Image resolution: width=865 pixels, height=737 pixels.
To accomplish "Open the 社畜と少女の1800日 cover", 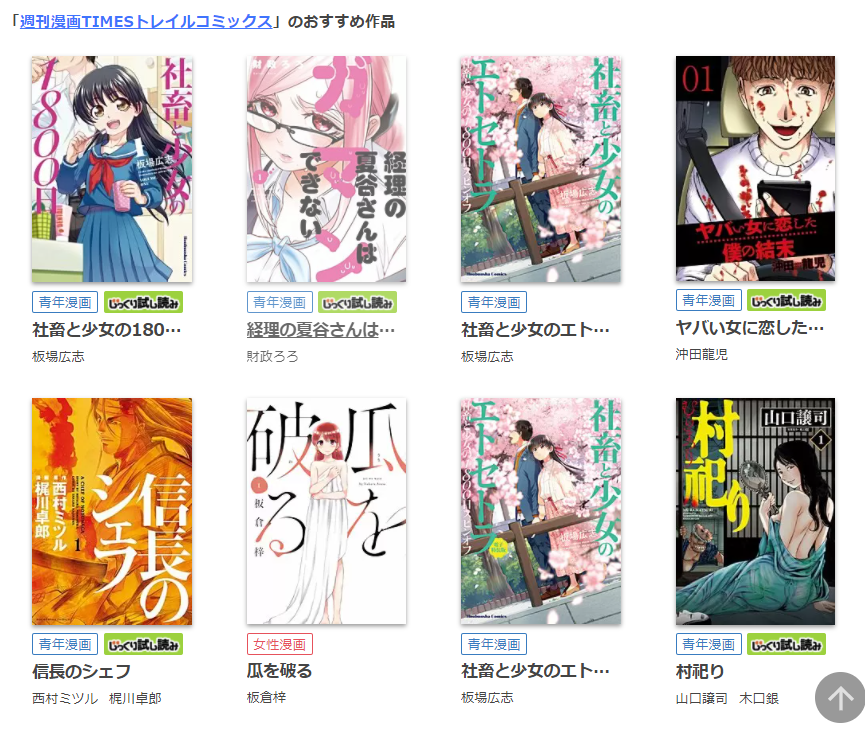I will point(112,169).
